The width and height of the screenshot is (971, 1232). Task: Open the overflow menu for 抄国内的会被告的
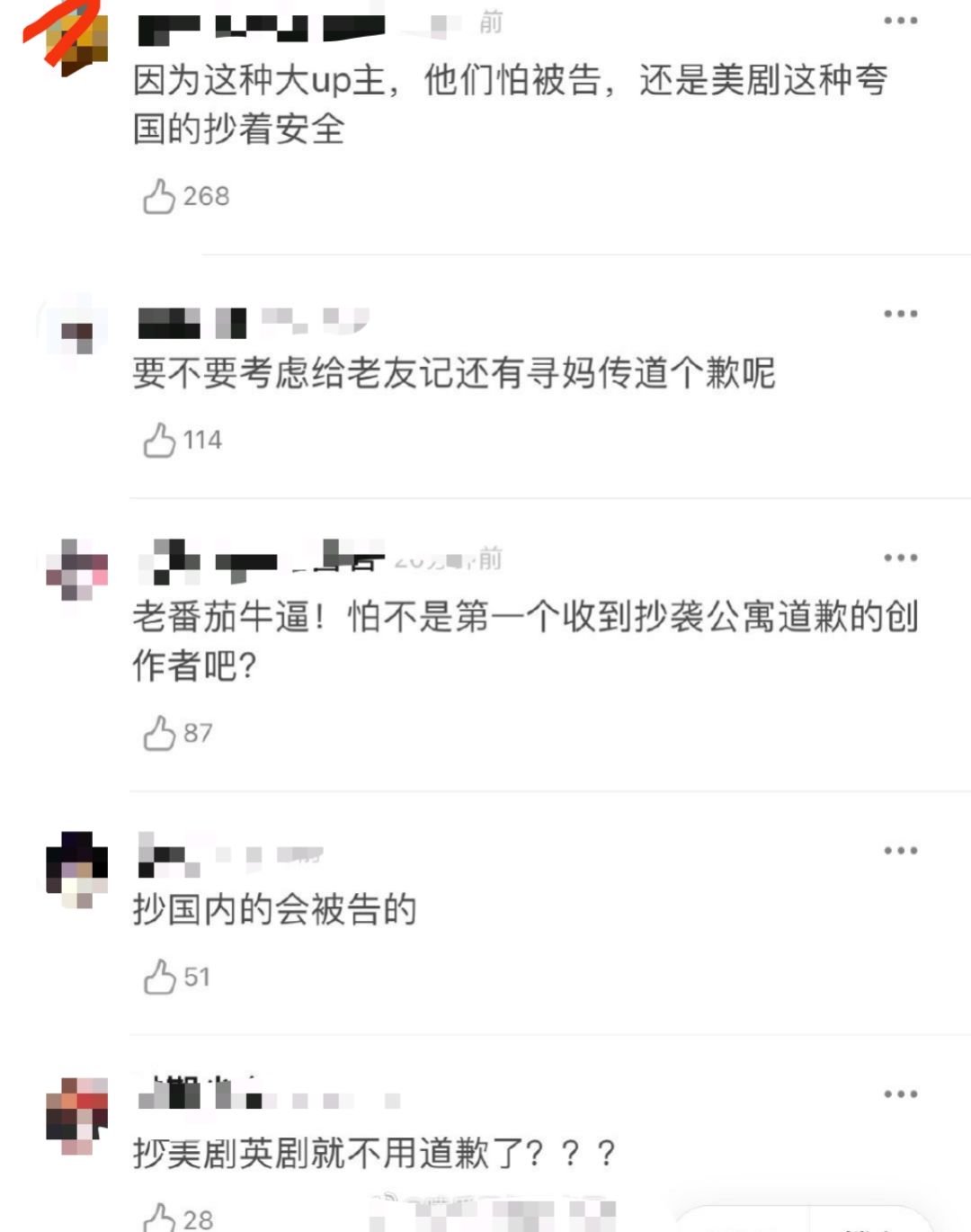click(900, 850)
